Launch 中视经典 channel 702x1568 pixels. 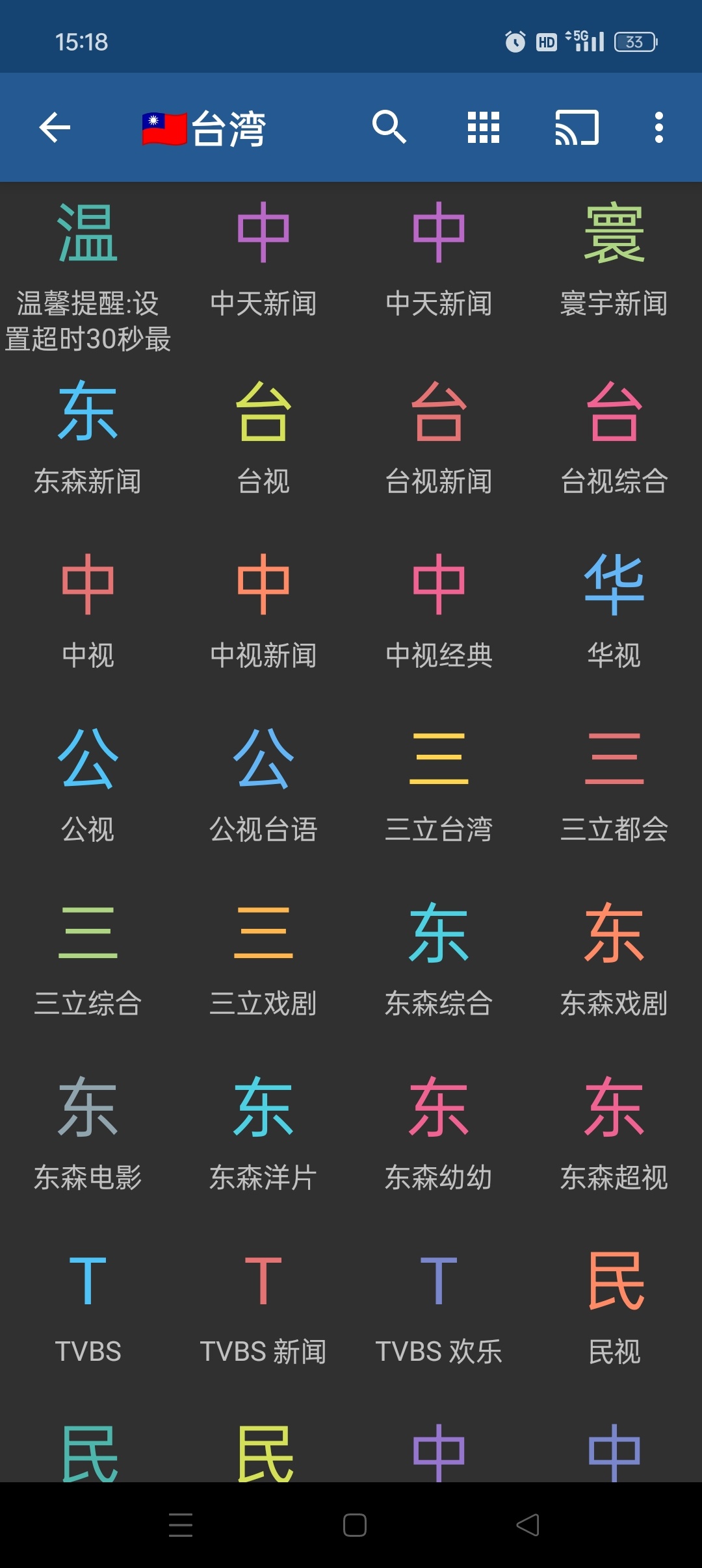coord(439,611)
